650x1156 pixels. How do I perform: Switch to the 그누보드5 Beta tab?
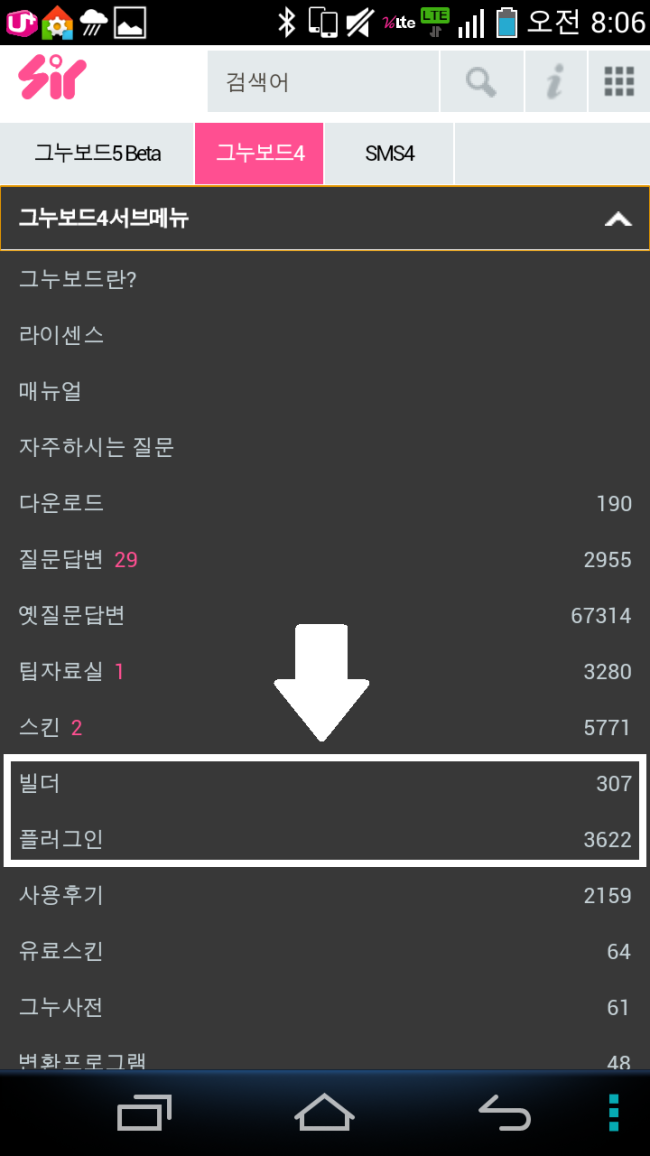coord(97,153)
